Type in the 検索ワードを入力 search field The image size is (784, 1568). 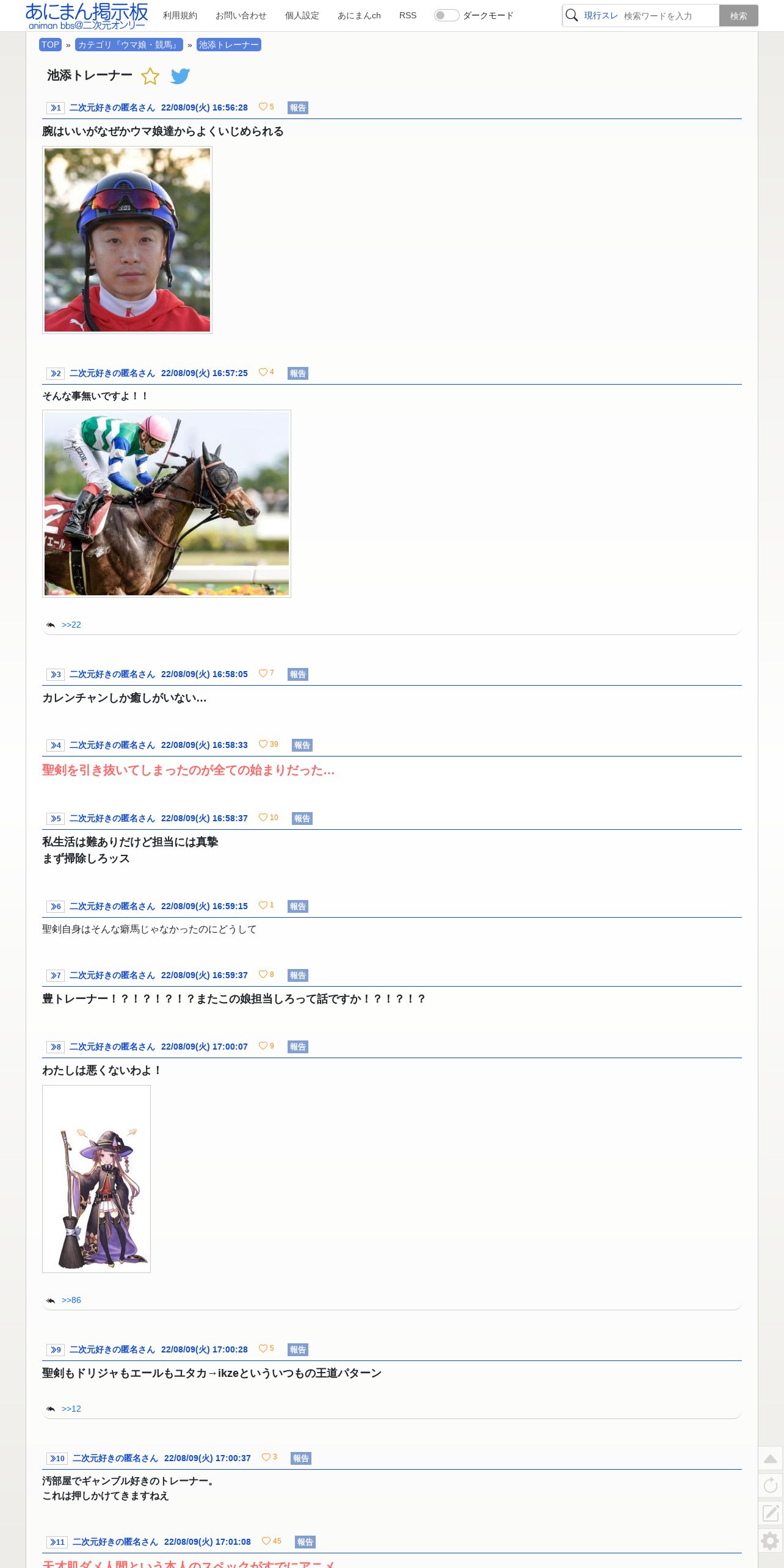click(669, 16)
